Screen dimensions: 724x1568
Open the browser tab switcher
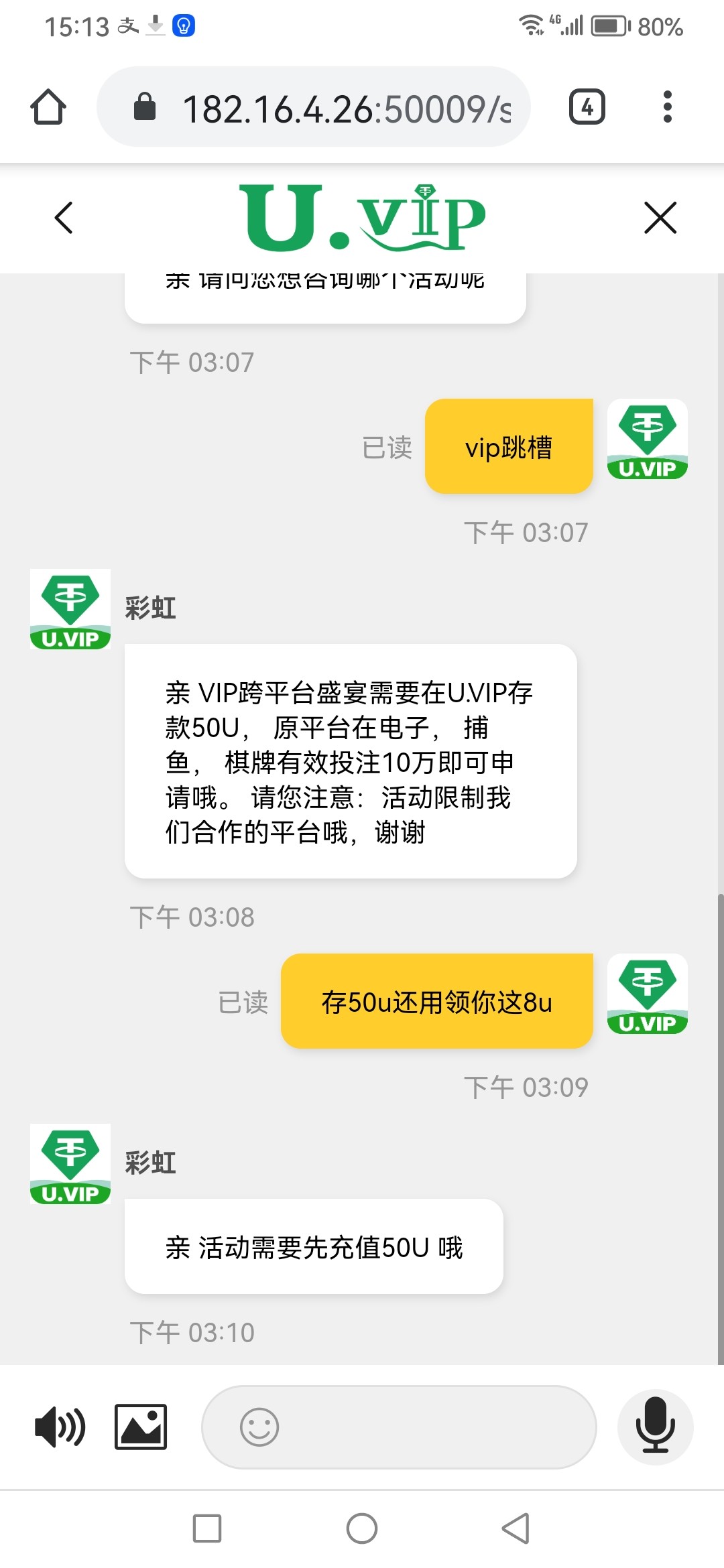click(x=587, y=107)
